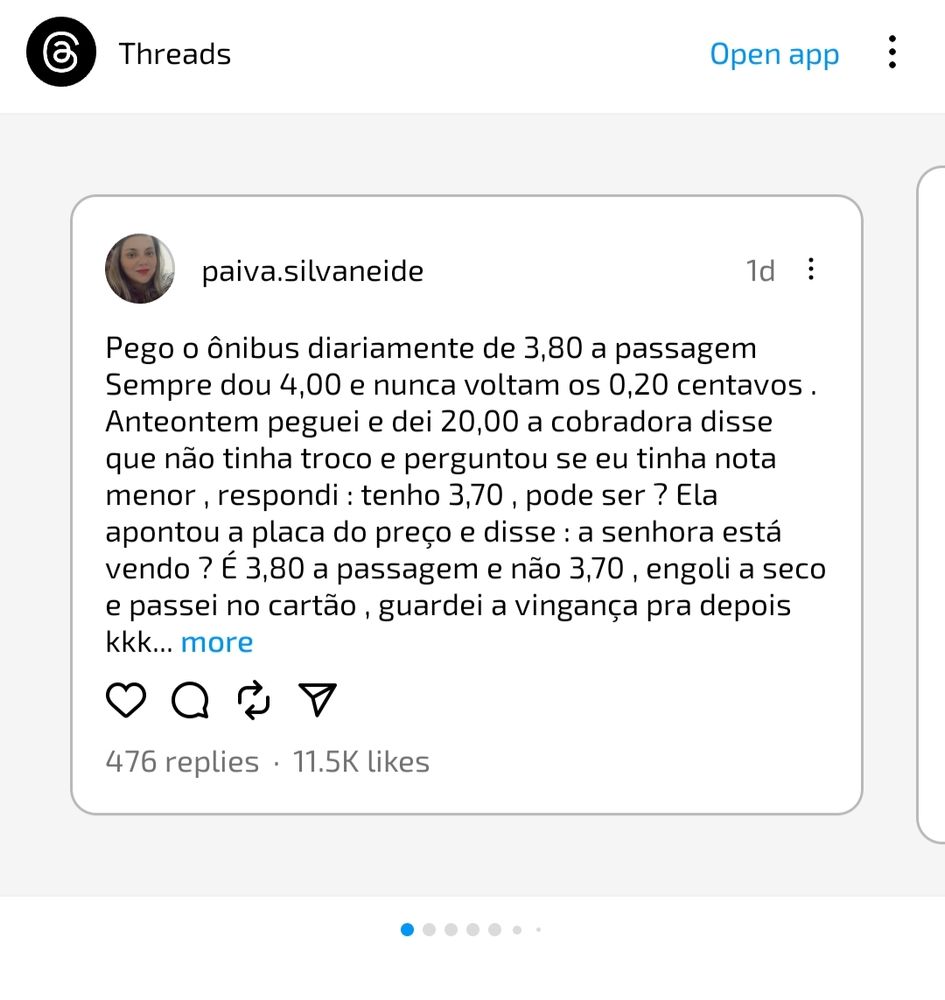Select the first carousel pagination dot
The height and width of the screenshot is (1000, 945).
pyautogui.click(x=407, y=929)
